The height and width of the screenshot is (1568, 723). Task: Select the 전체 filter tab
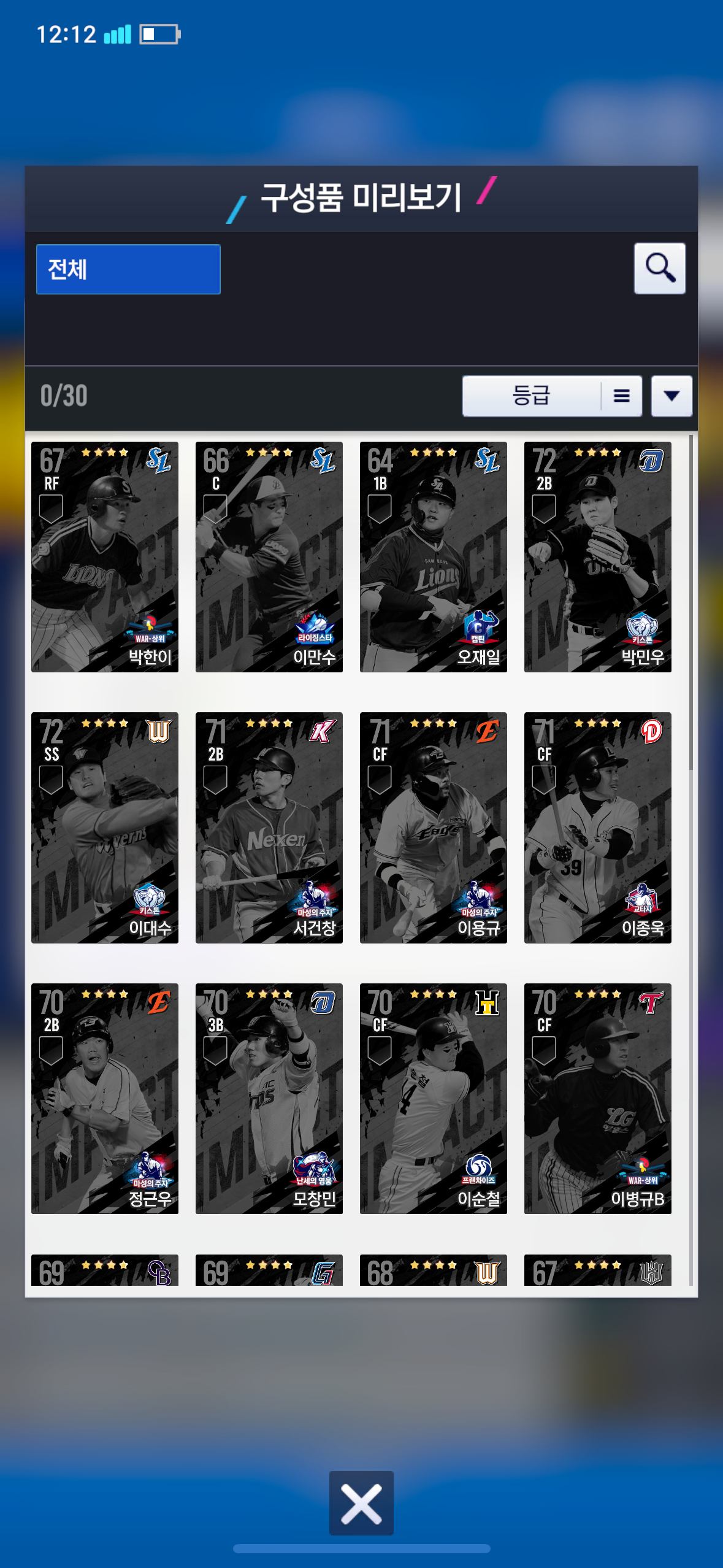click(128, 269)
